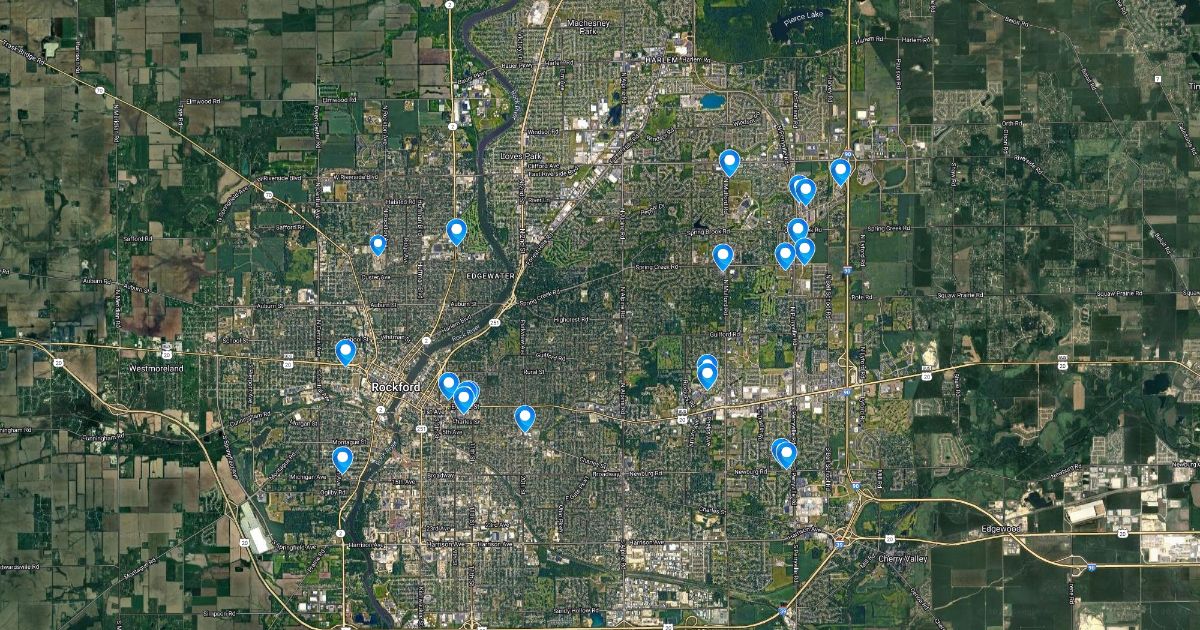
Task: Select the pin just above Newburg Rd
Action: [785, 454]
